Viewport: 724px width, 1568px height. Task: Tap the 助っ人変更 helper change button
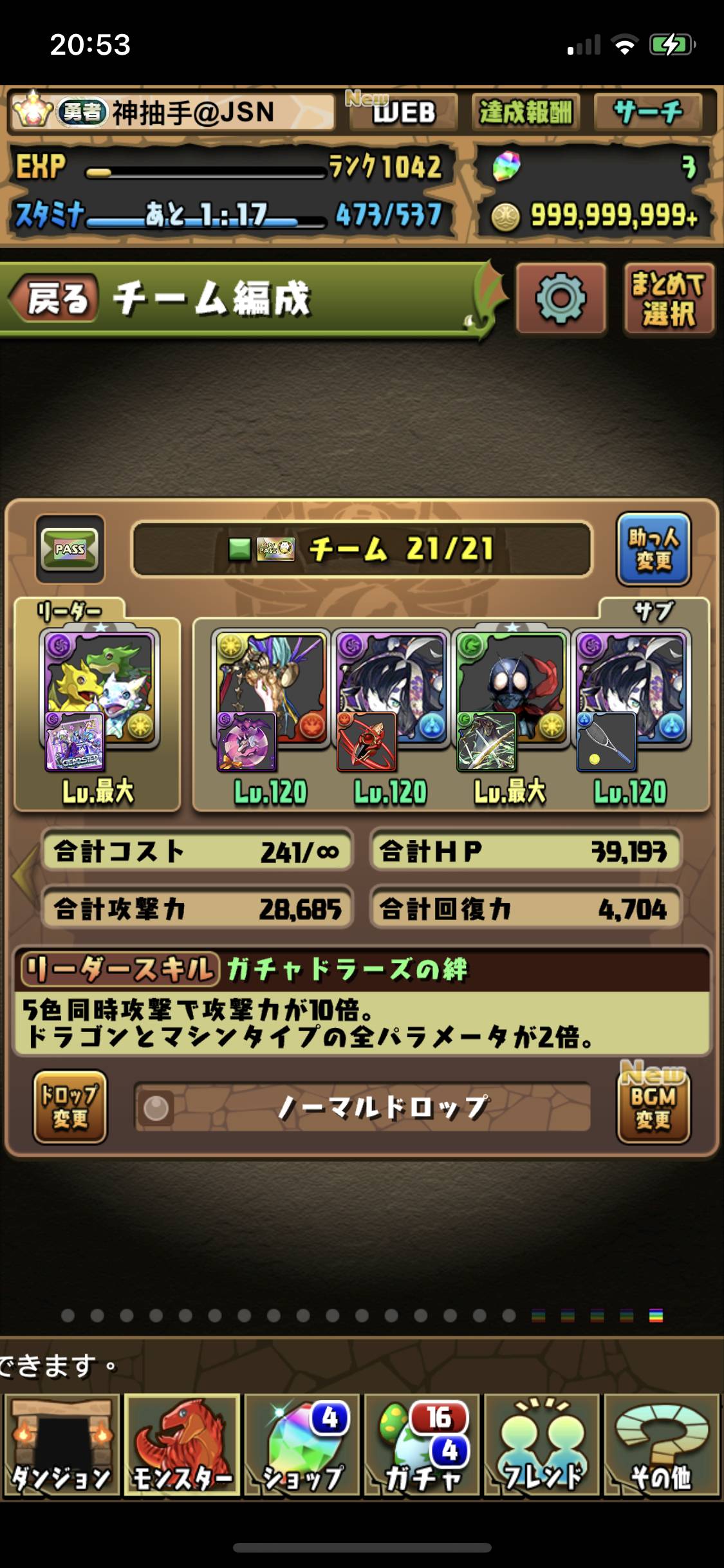tap(653, 549)
